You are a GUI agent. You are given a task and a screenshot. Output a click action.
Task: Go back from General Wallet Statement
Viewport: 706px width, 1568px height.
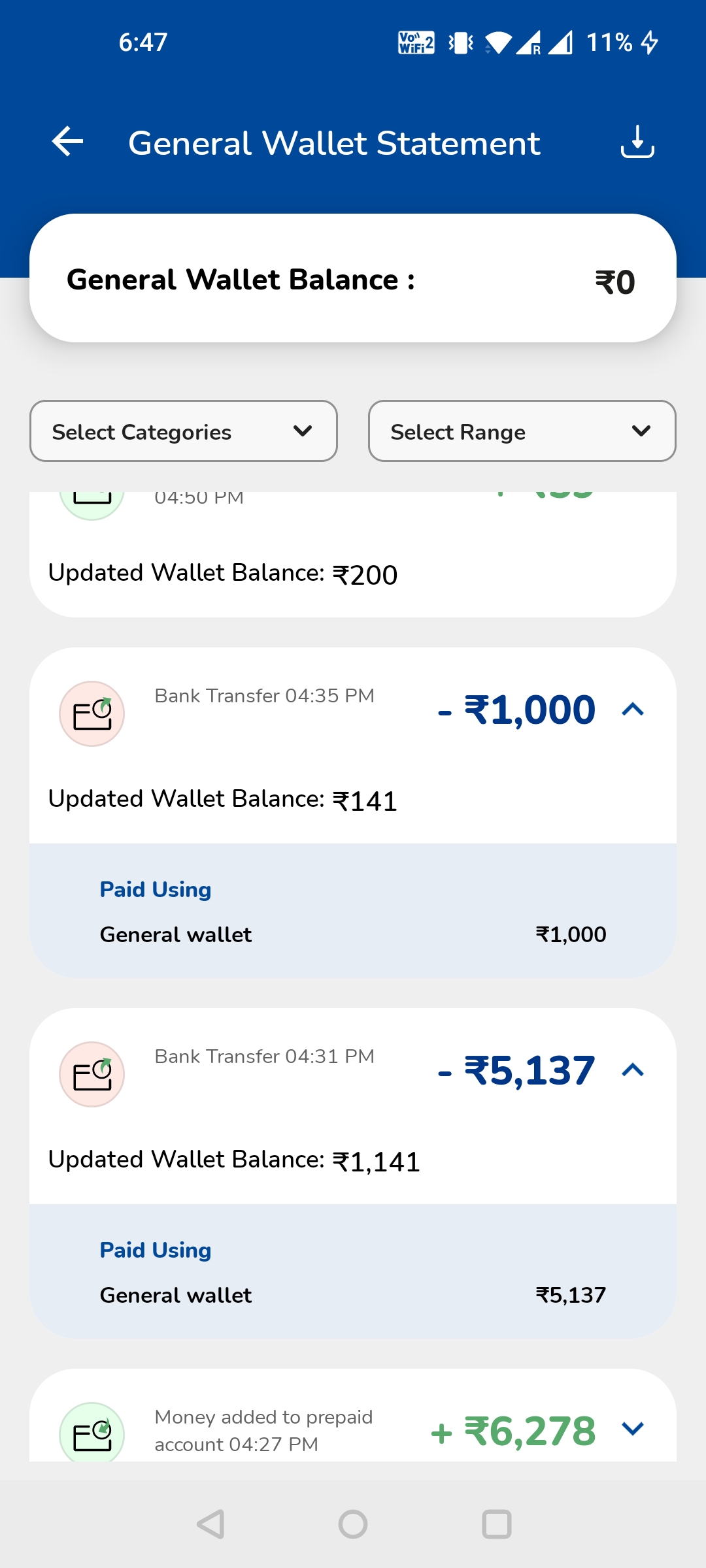coord(68,142)
